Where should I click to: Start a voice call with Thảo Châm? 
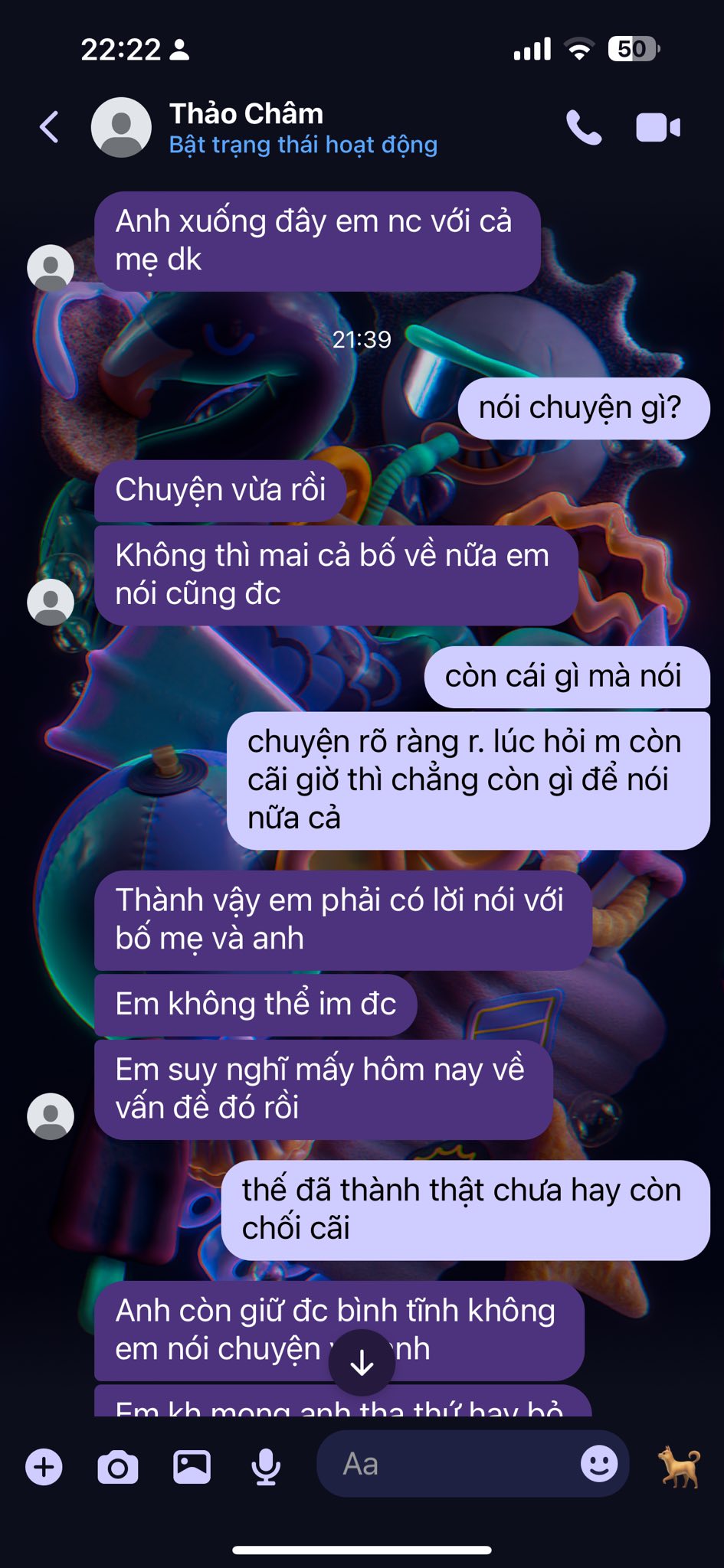(584, 127)
